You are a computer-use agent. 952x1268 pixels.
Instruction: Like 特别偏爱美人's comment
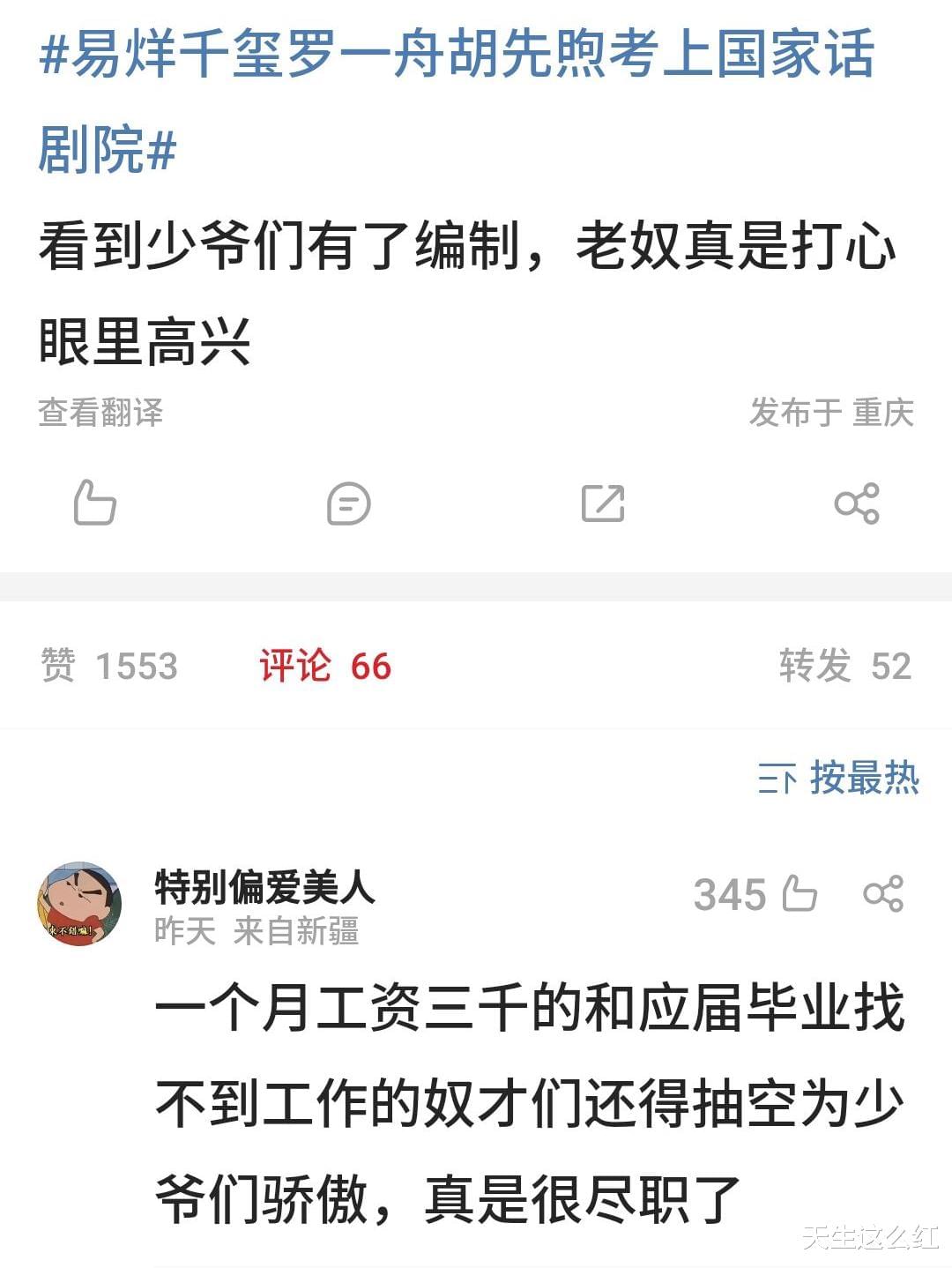800,894
